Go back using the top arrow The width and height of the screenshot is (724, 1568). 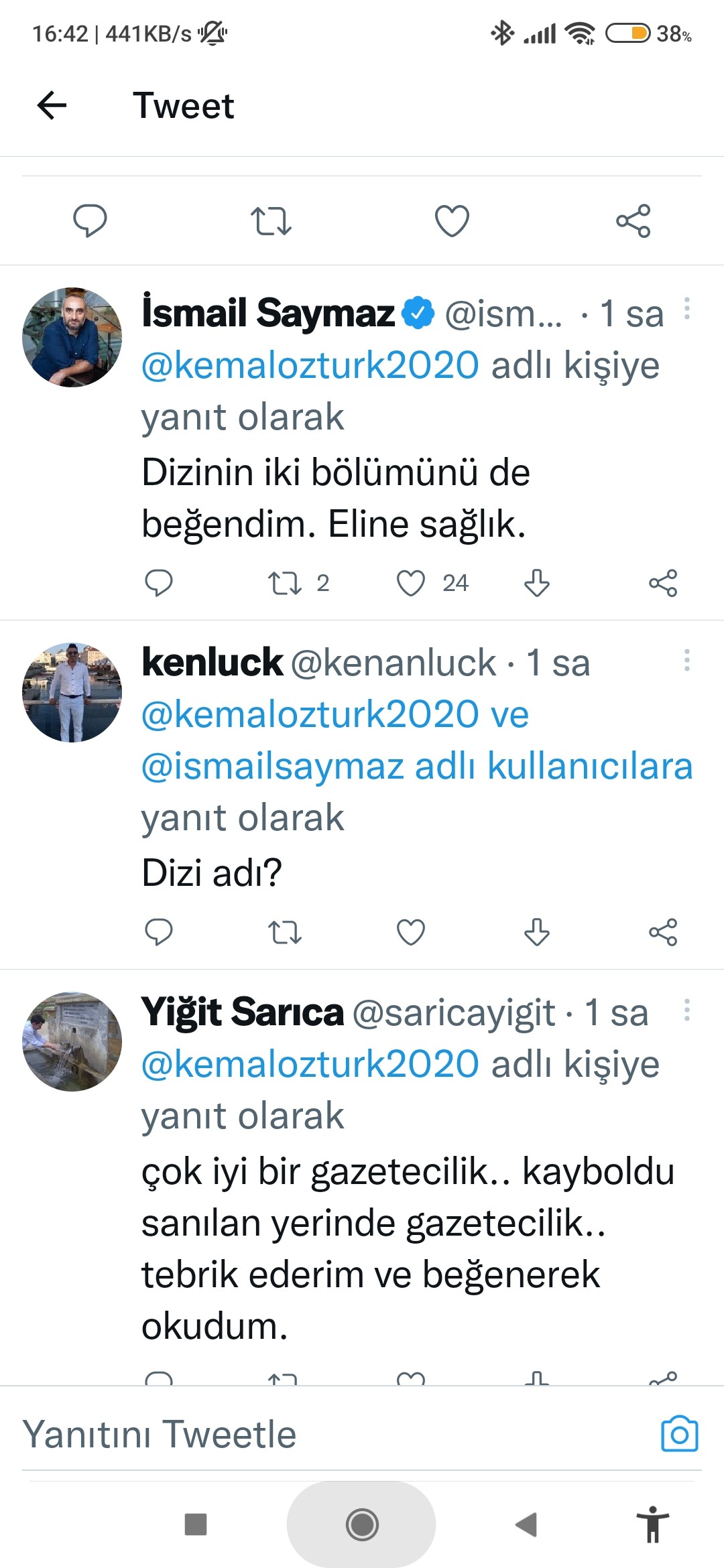tap(52, 105)
